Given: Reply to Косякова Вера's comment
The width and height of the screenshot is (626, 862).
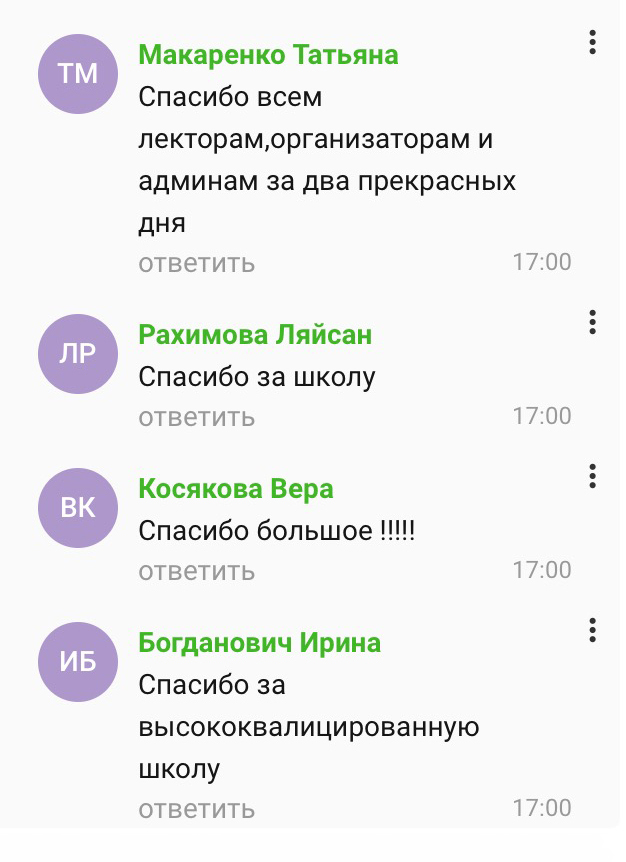Looking at the screenshot, I should tap(196, 571).
